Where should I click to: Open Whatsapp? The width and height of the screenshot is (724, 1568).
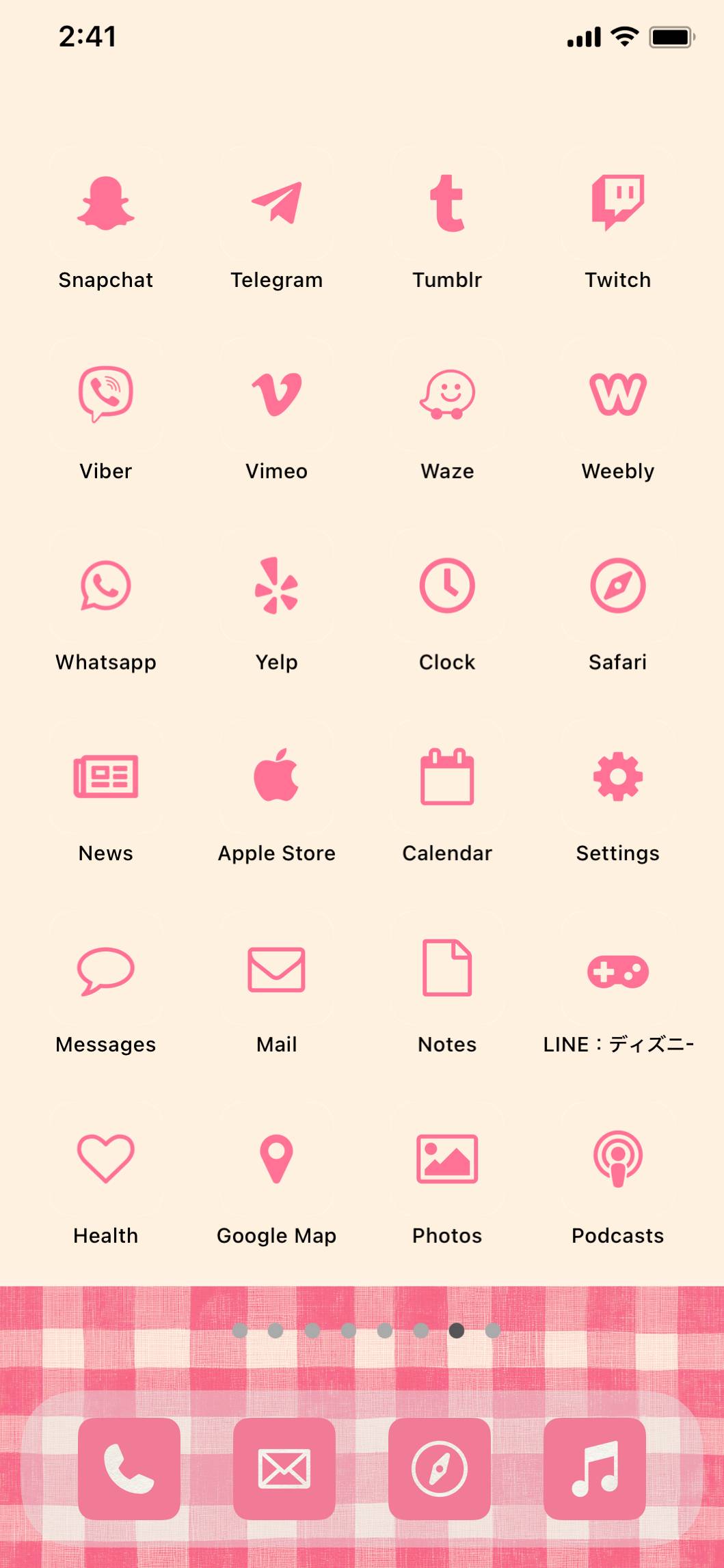pos(106,586)
